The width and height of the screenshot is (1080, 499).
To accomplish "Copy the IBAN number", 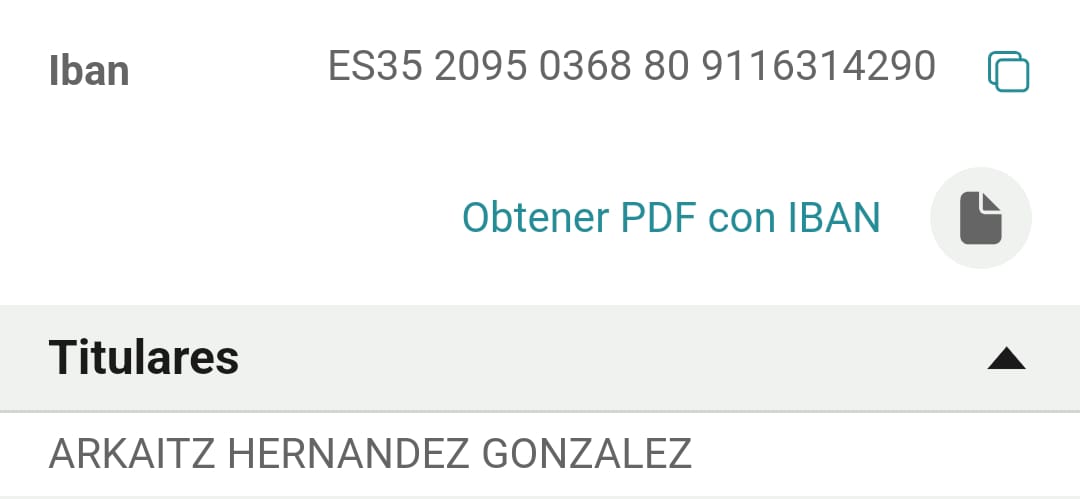I will (x=1008, y=71).
